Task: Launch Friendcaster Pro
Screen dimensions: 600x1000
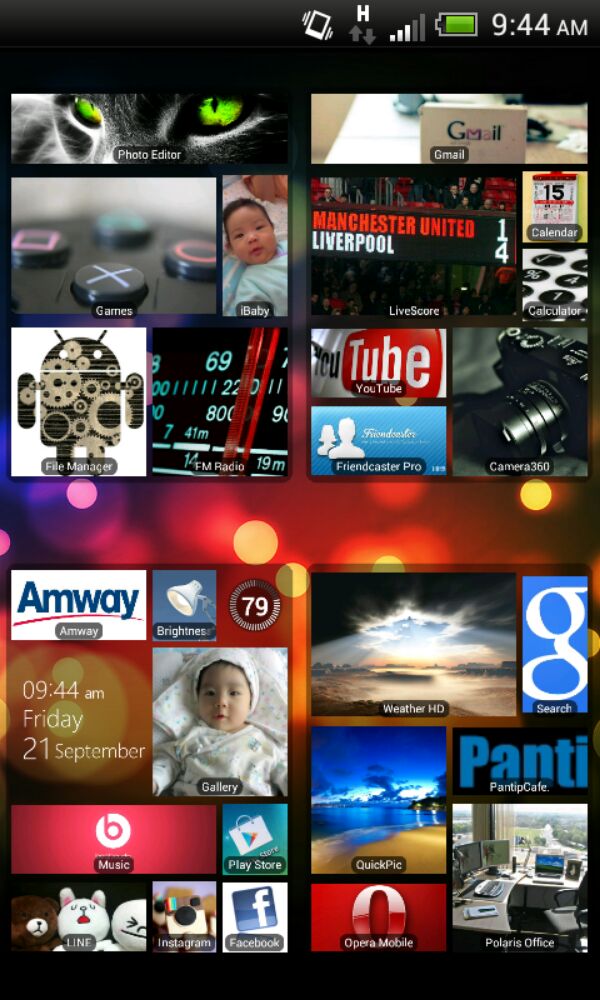Action: point(378,440)
